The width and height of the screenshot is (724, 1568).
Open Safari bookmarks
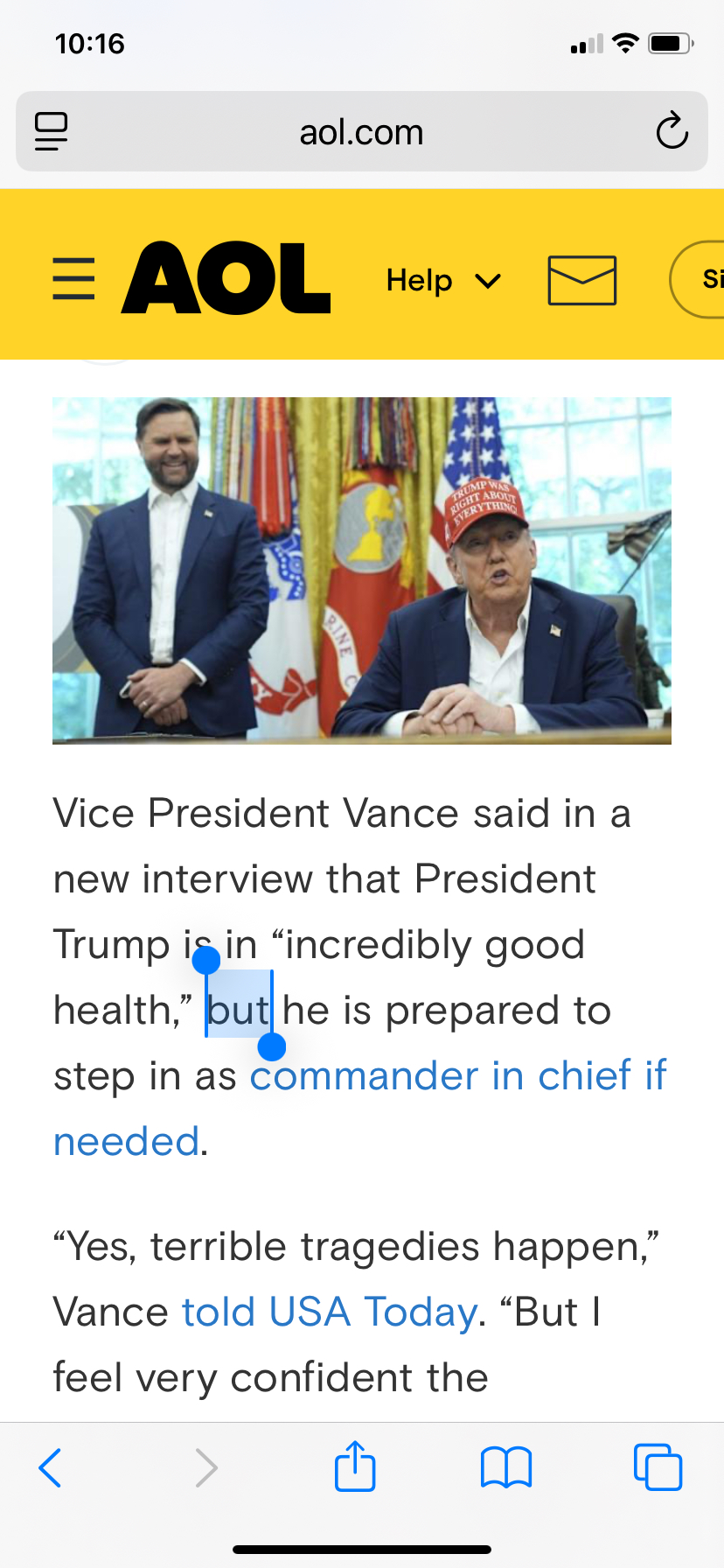pos(505,1467)
